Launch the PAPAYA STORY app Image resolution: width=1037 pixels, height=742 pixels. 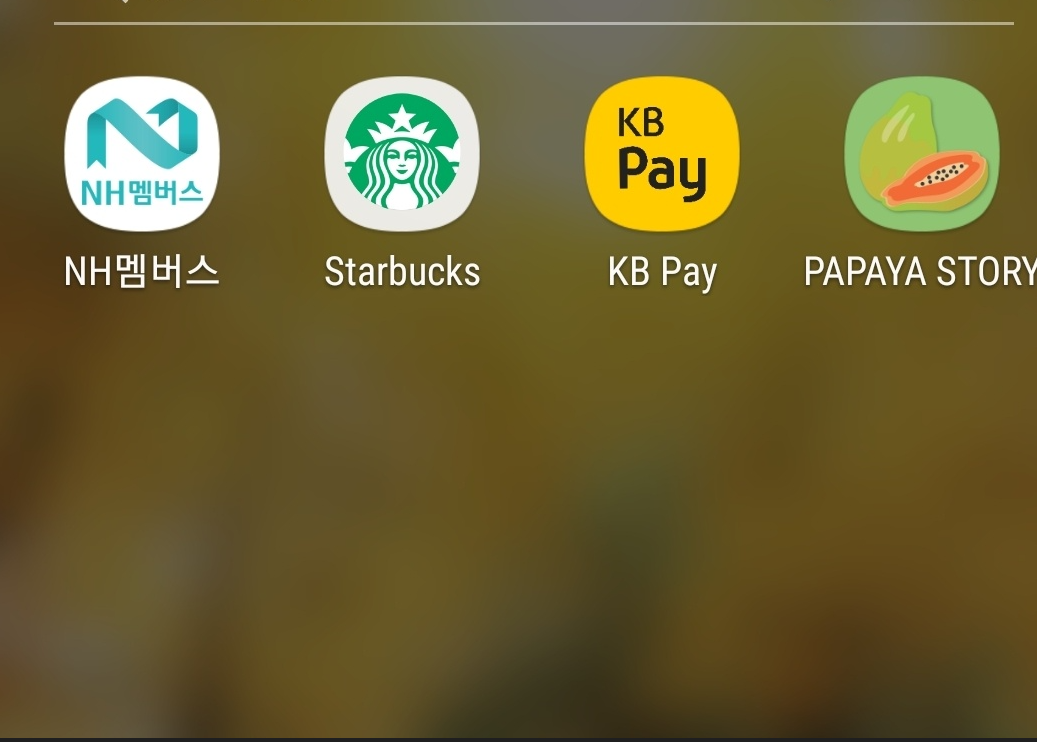tap(921, 153)
